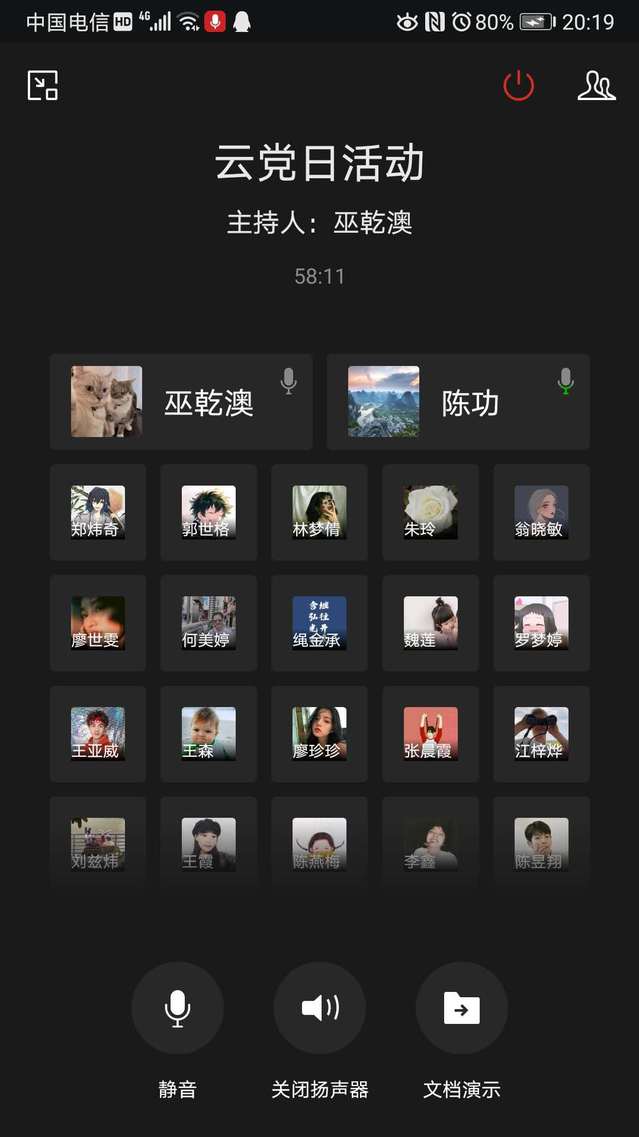Minimize the meeting window
This screenshot has width=639, height=1137.
coord(42,86)
